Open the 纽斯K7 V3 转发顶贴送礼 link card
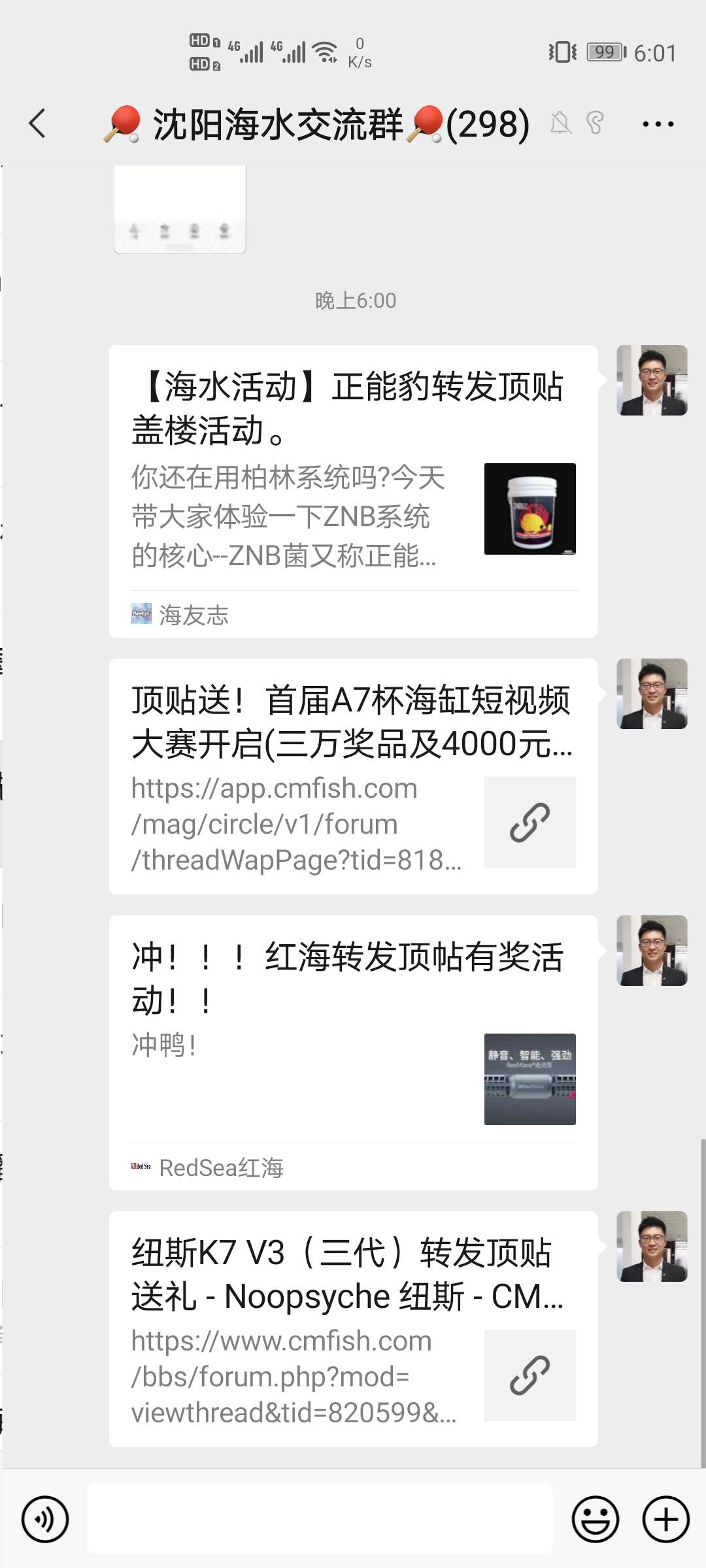The image size is (706, 1568). [x=353, y=1329]
